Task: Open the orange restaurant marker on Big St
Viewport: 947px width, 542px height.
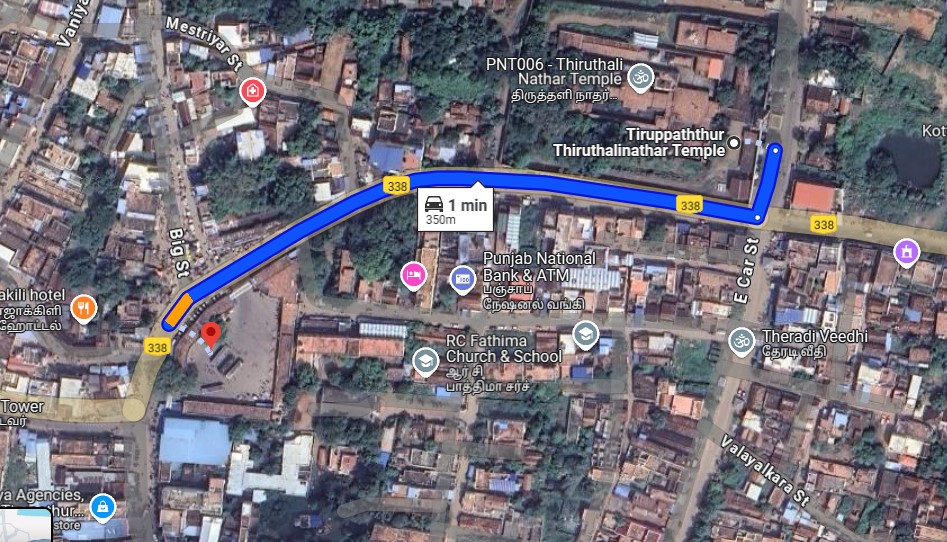Action: (84, 307)
